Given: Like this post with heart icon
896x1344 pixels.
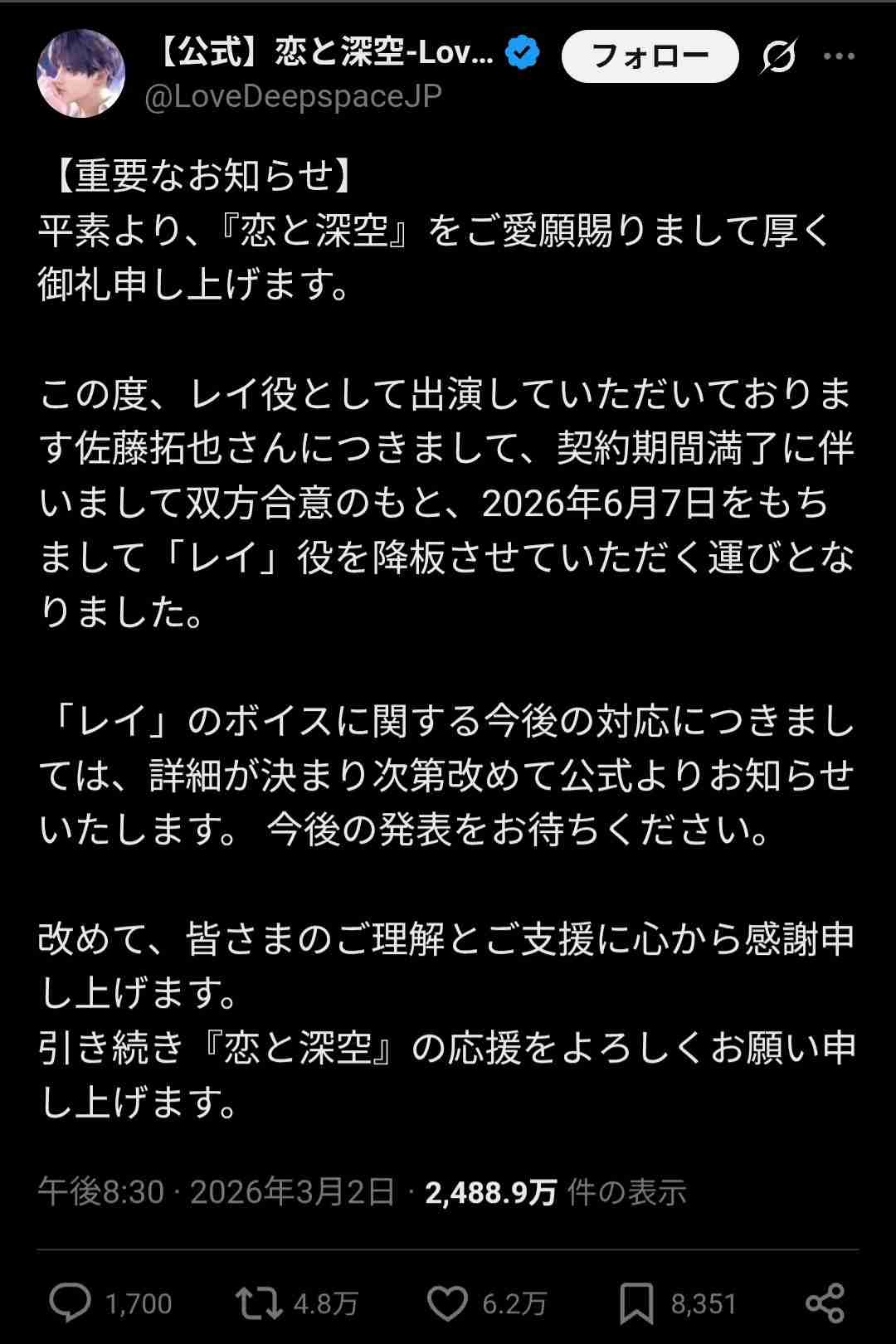Looking at the screenshot, I should click(x=447, y=1303).
